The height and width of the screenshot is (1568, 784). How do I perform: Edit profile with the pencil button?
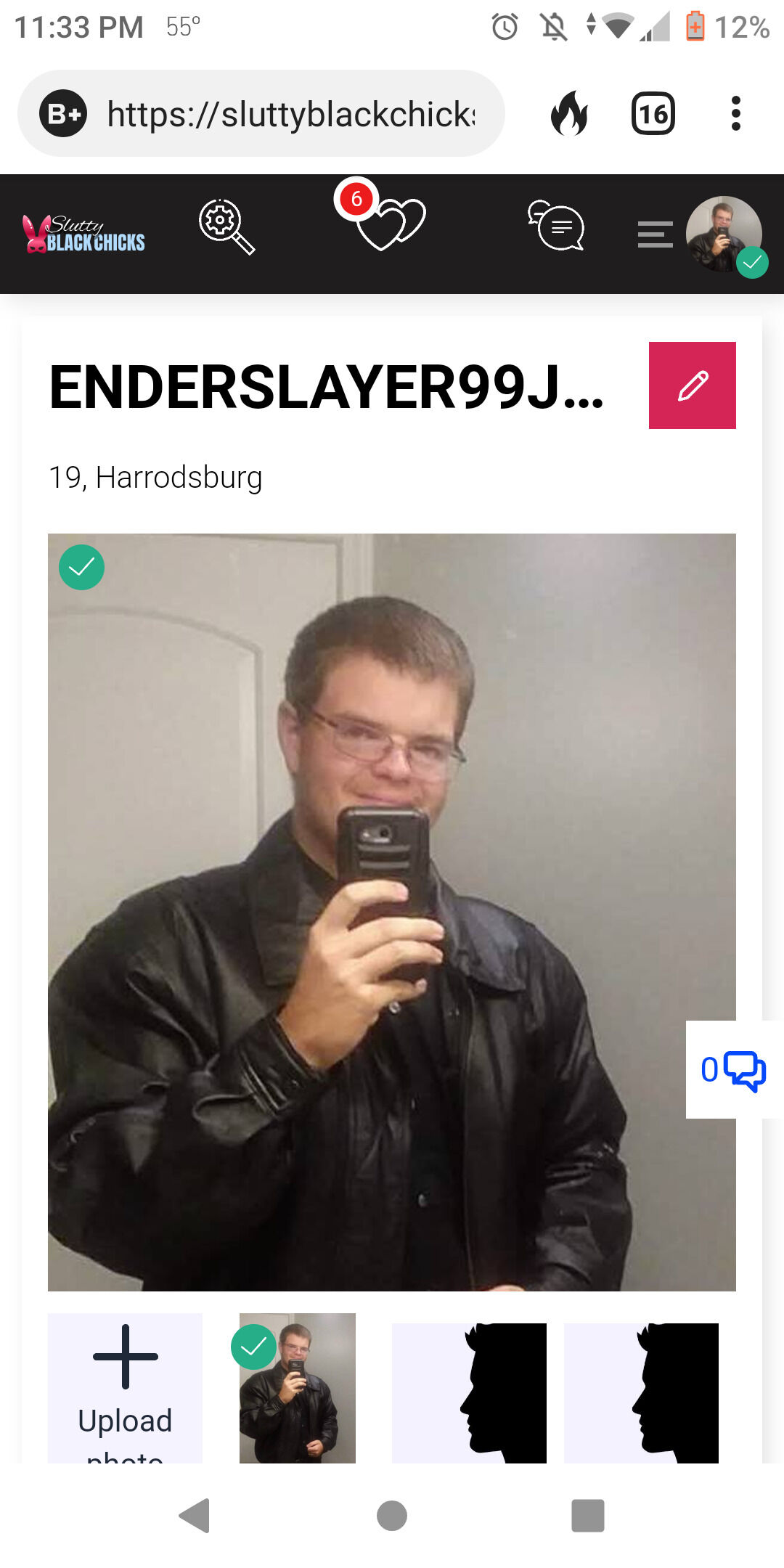click(x=692, y=385)
